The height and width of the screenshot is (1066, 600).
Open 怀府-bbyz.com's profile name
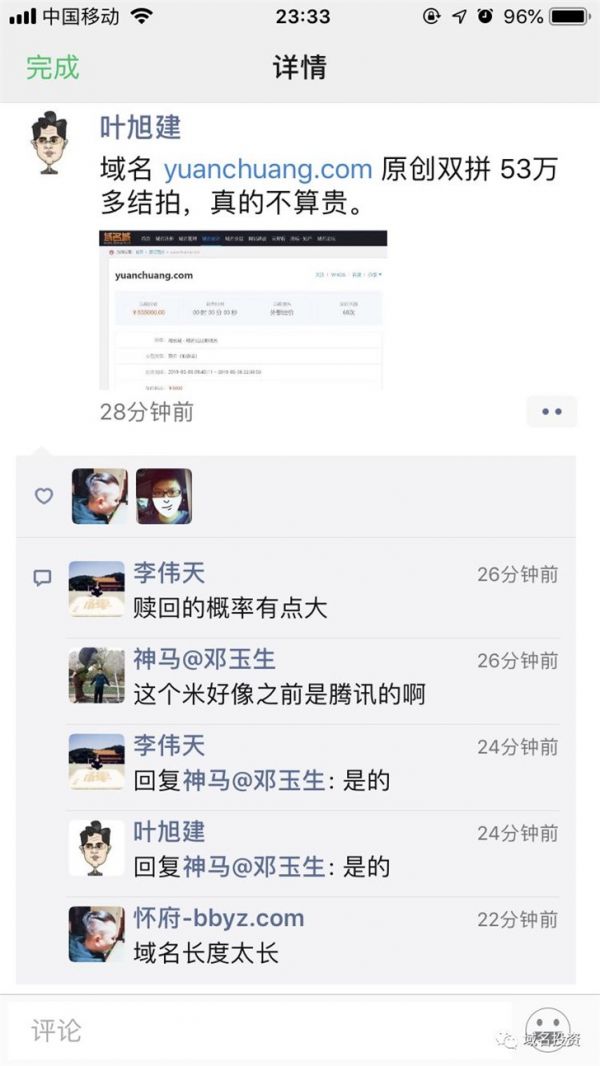(x=218, y=918)
